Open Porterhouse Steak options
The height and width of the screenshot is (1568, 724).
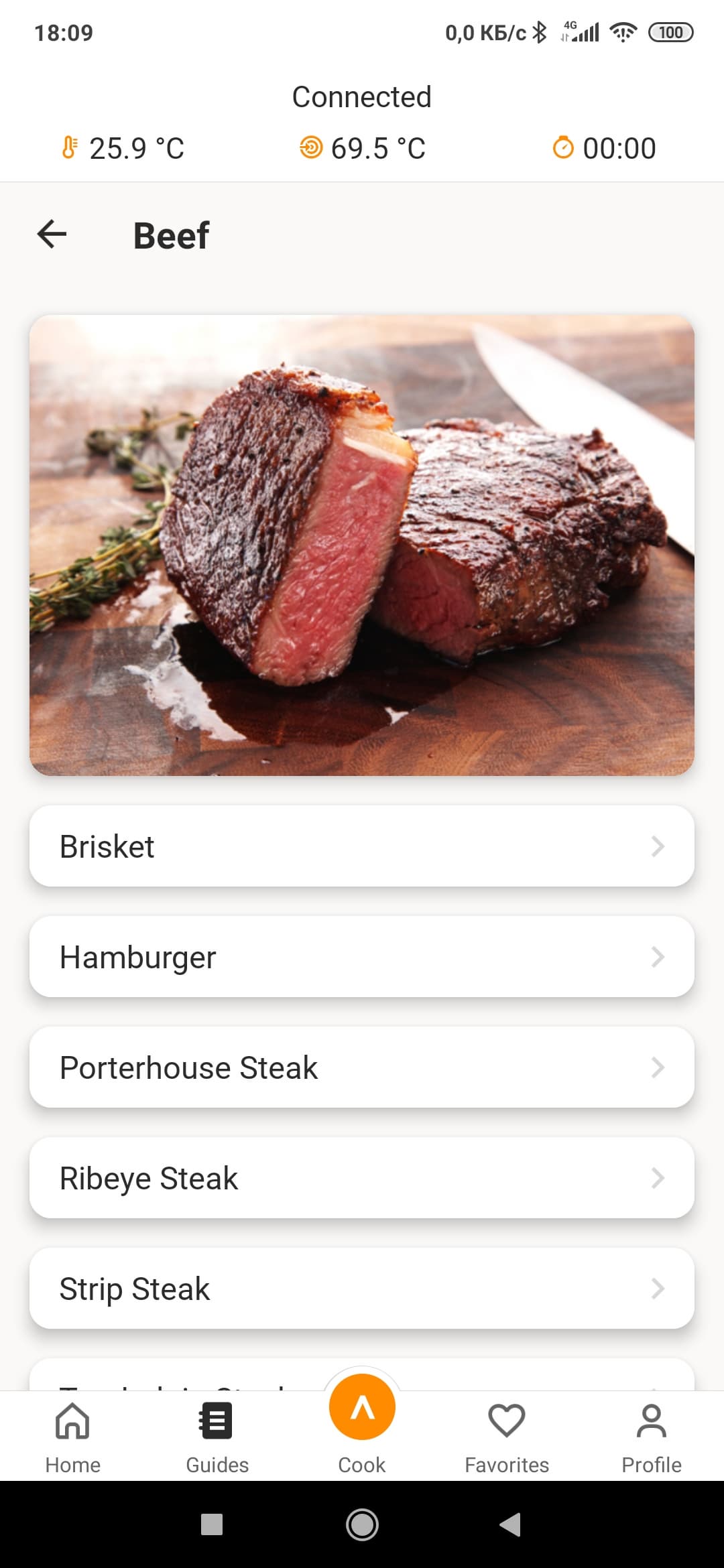pyautogui.click(x=362, y=1067)
